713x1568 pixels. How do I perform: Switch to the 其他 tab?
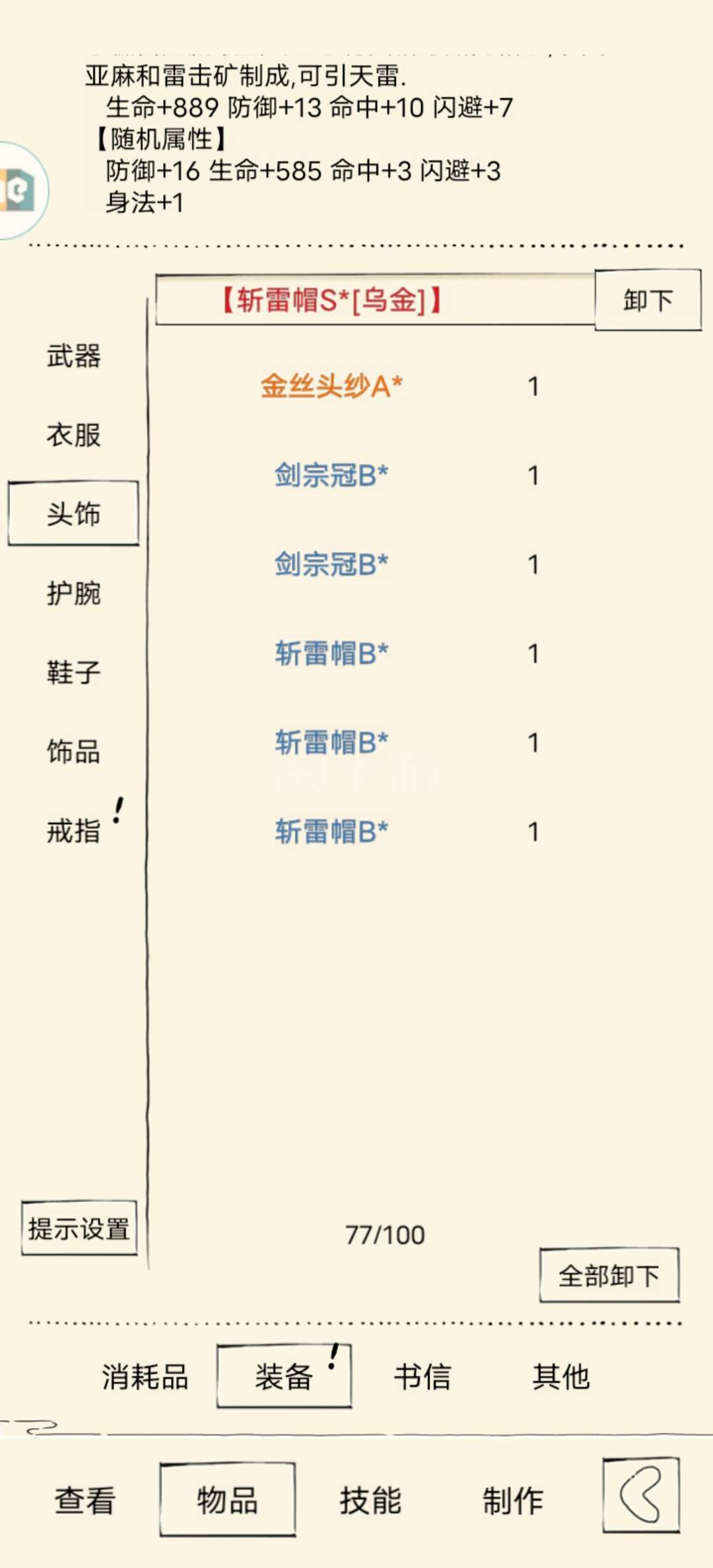pyautogui.click(x=561, y=1377)
